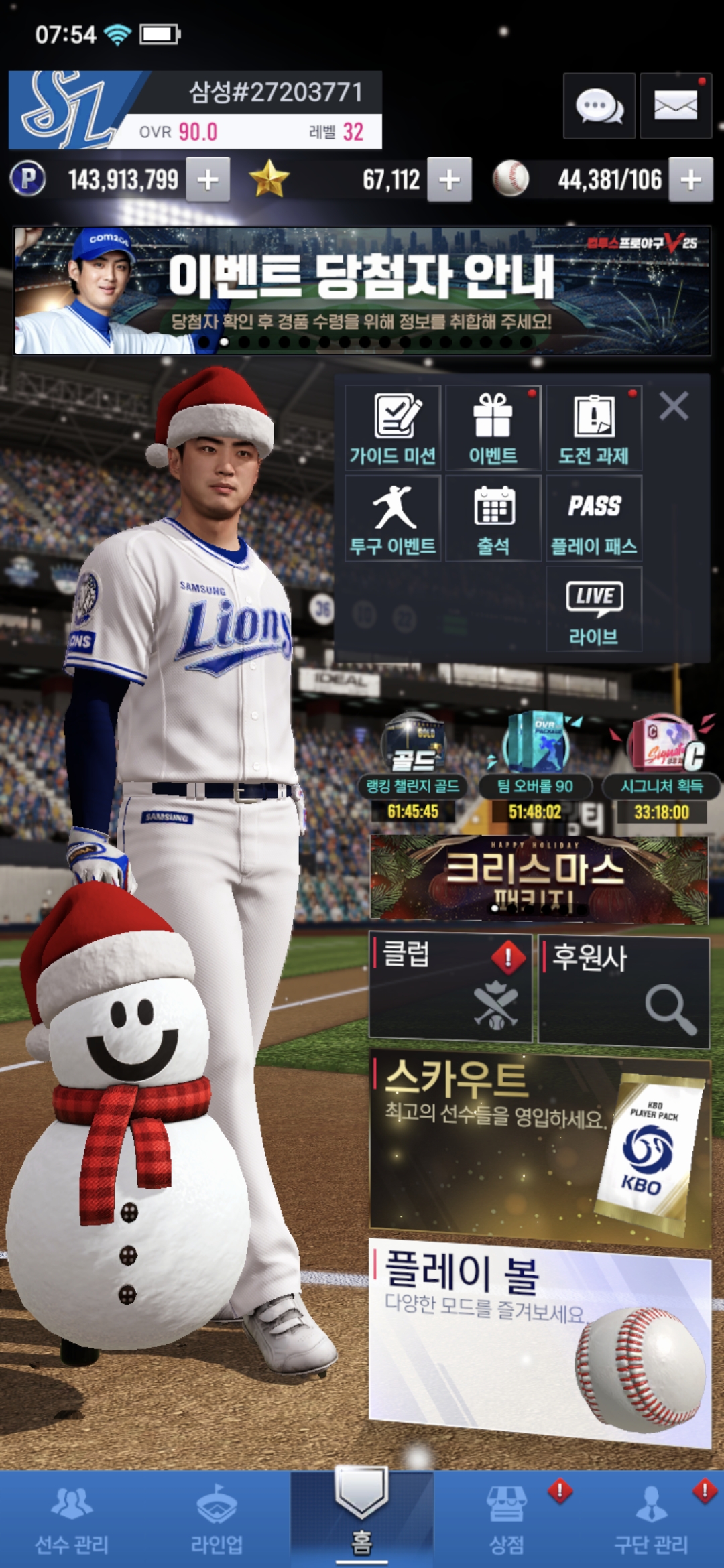Open 투구 이벤트 pitching event

tap(393, 518)
